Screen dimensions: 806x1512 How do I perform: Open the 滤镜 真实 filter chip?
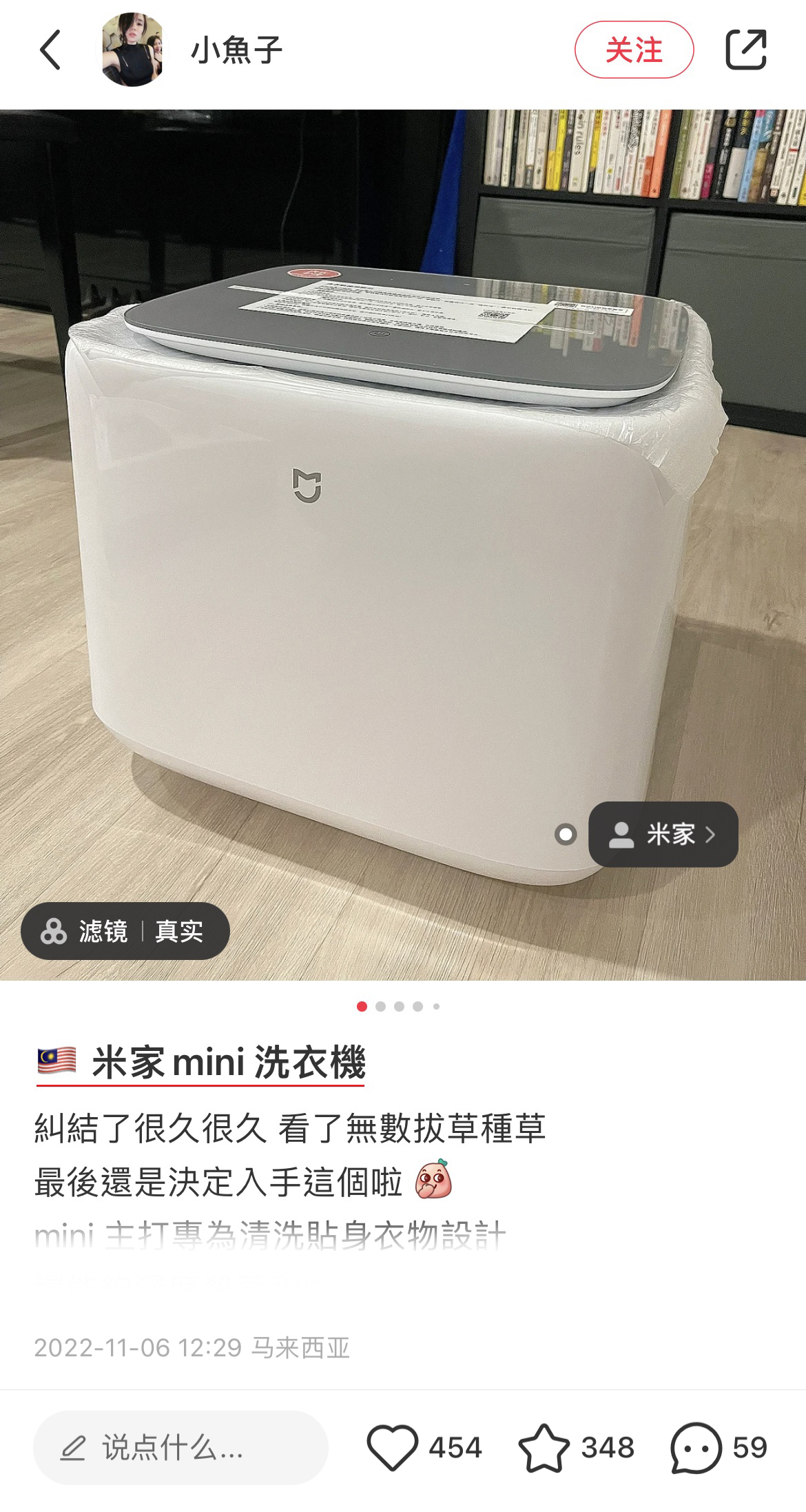pyautogui.click(x=125, y=931)
